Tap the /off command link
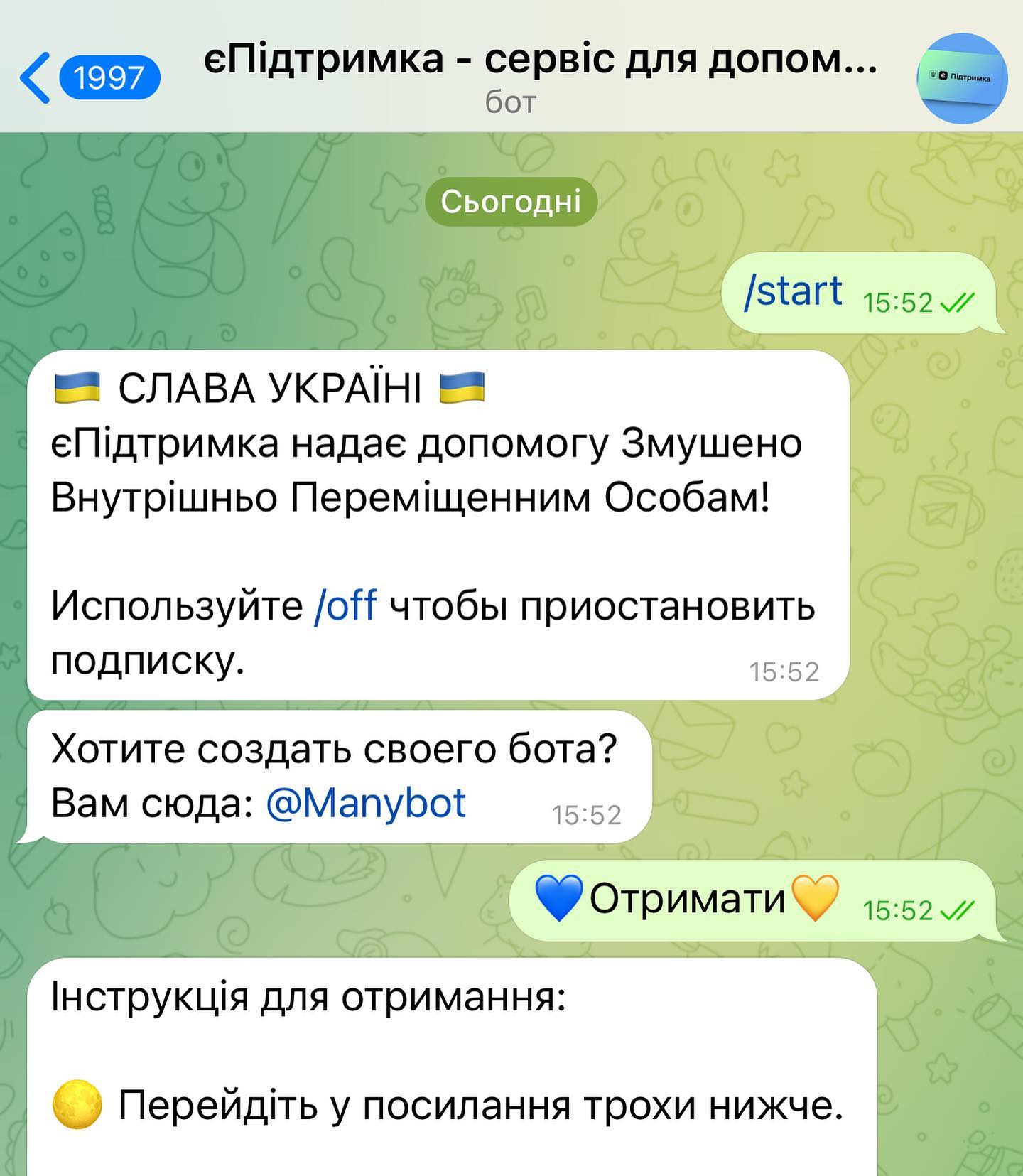Screen dimensions: 1023x1176 [x=345, y=606]
